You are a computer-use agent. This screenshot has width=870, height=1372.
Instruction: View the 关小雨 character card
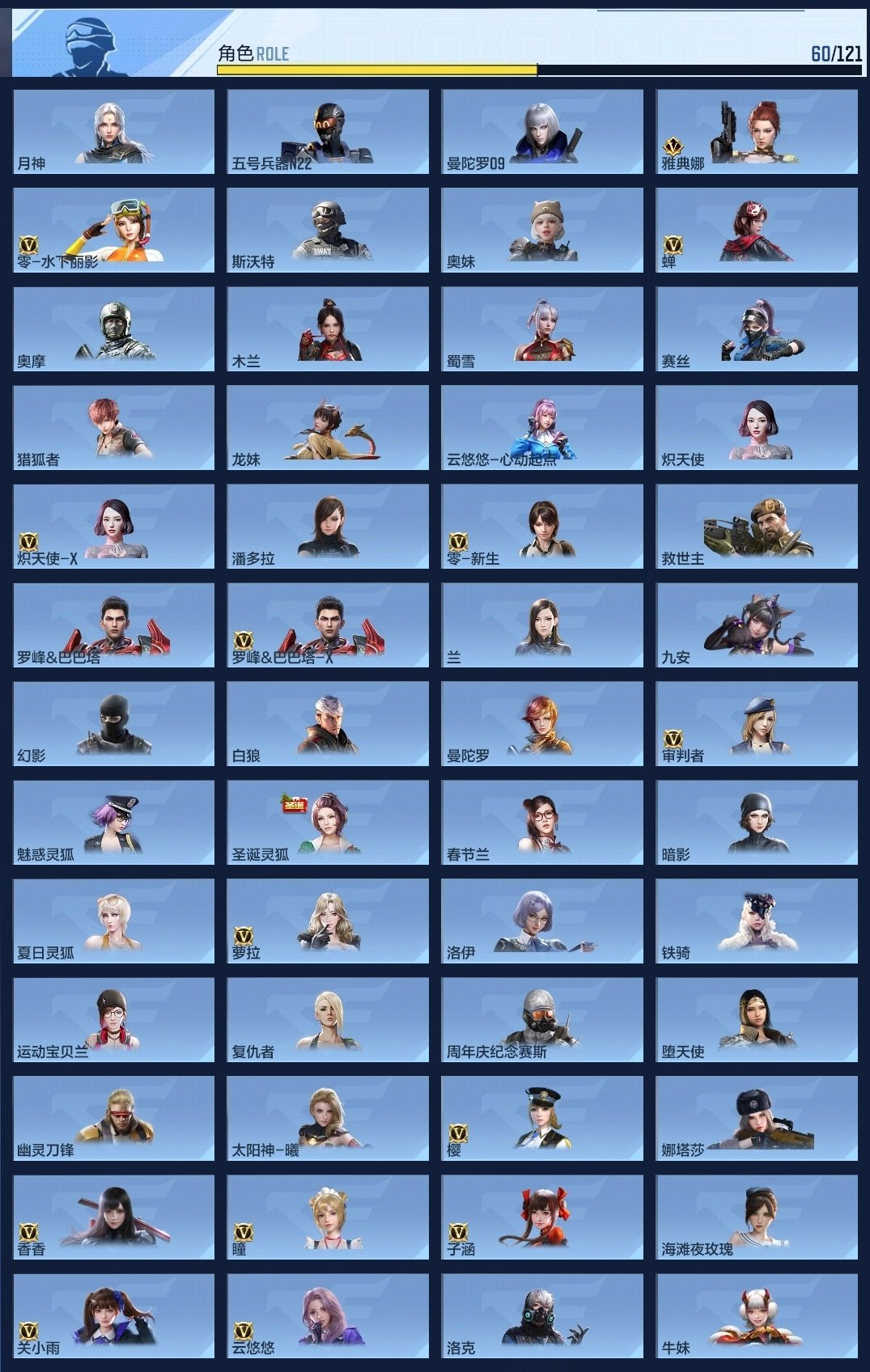pyautogui.click(x=114, y=1315)
